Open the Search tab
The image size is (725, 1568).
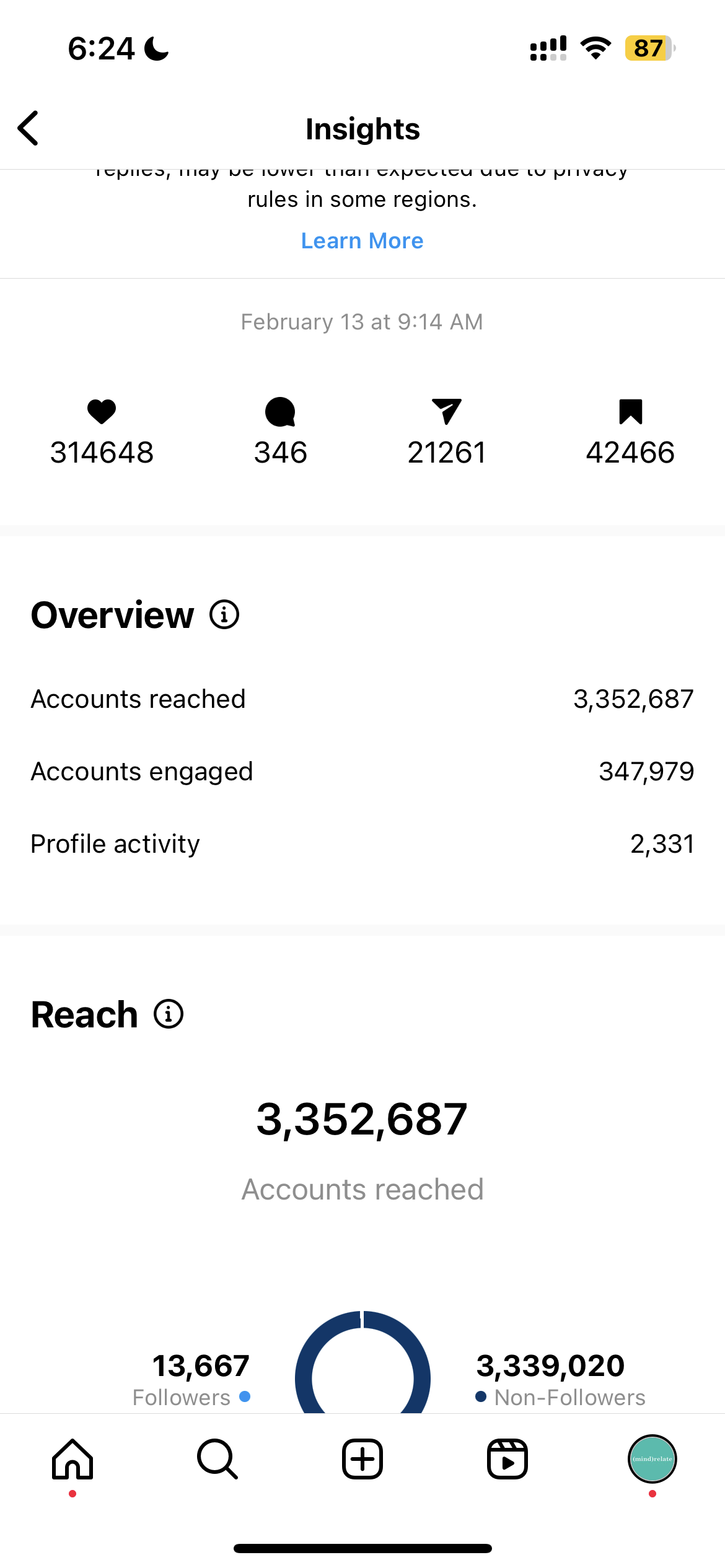(217, 1459)
